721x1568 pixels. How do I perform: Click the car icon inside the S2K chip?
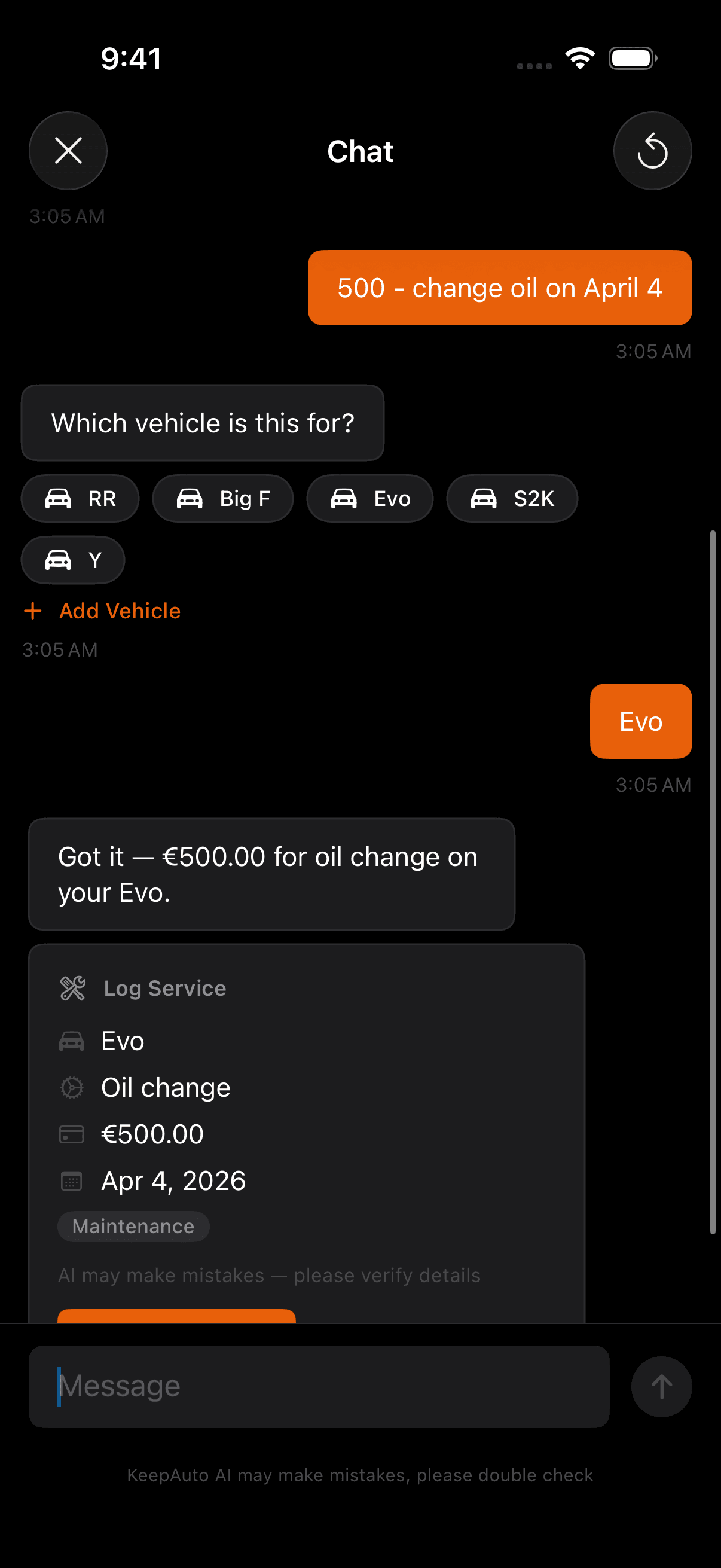[x=483, y=498]
